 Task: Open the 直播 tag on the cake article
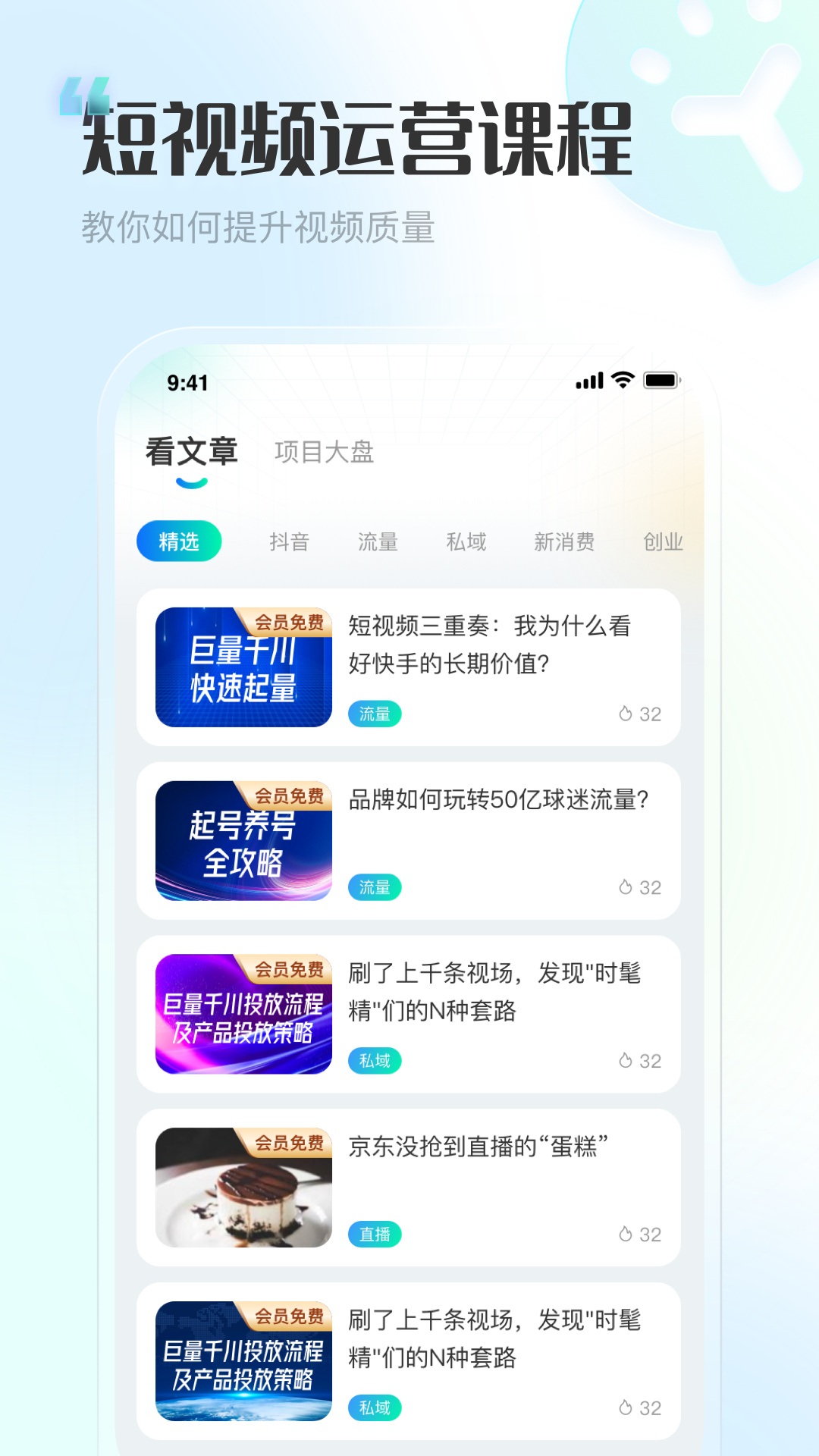pos(375,1234)
